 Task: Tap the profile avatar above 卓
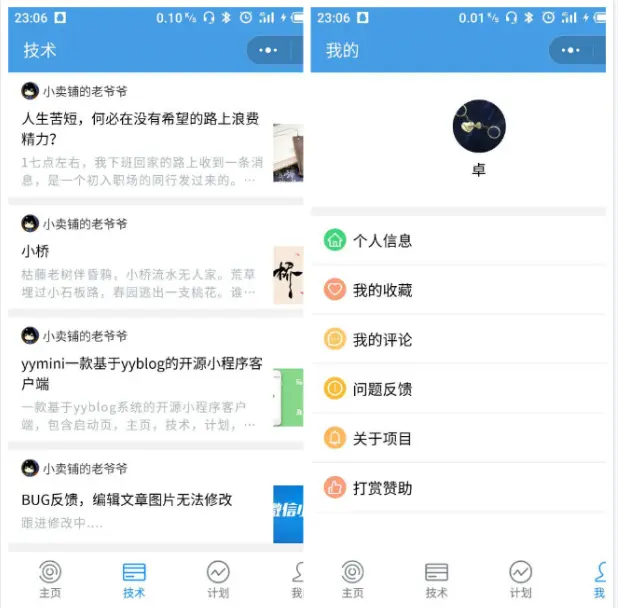tap(479, 126)
